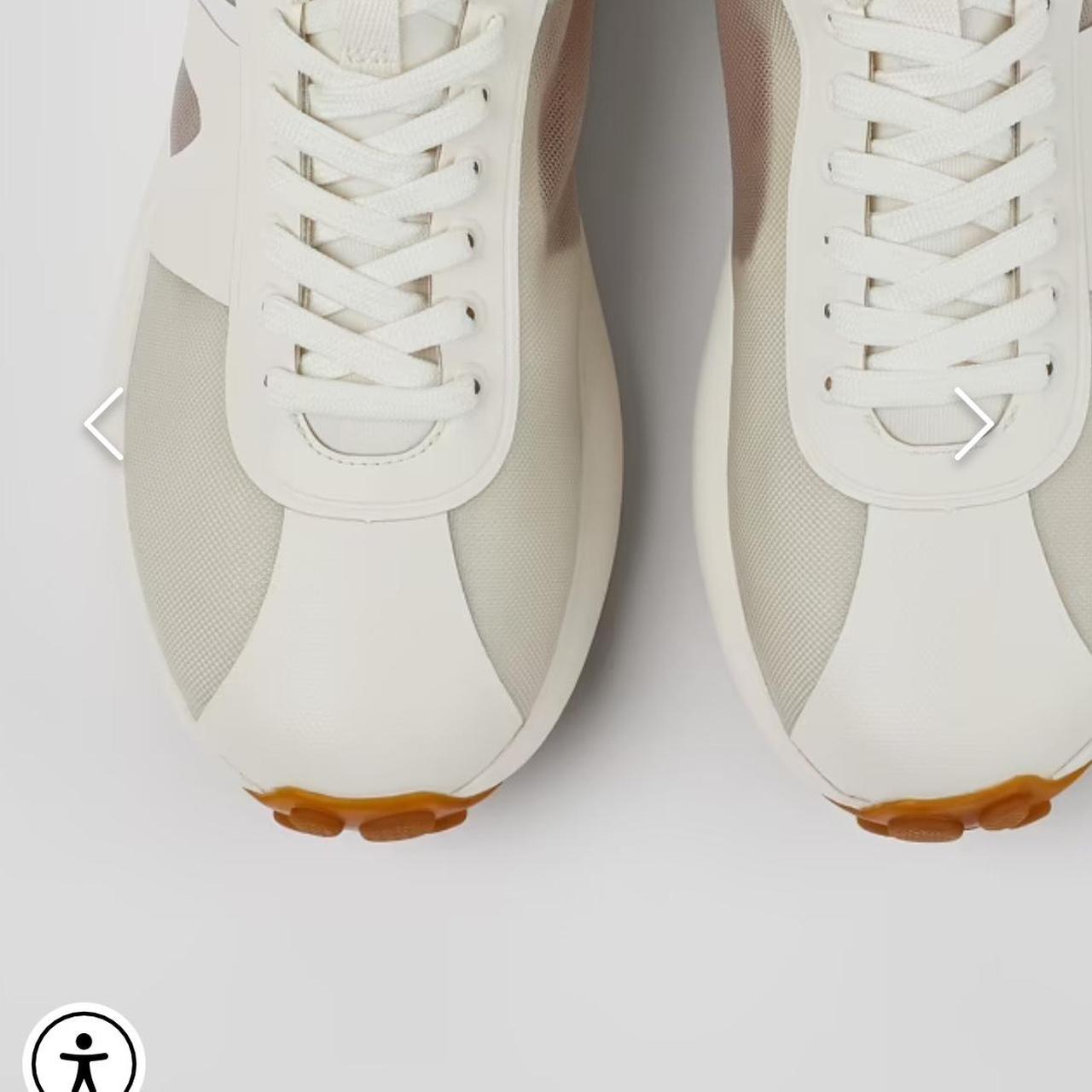Go to the next product image
1092x1092 pixels.
click(973, 424)
